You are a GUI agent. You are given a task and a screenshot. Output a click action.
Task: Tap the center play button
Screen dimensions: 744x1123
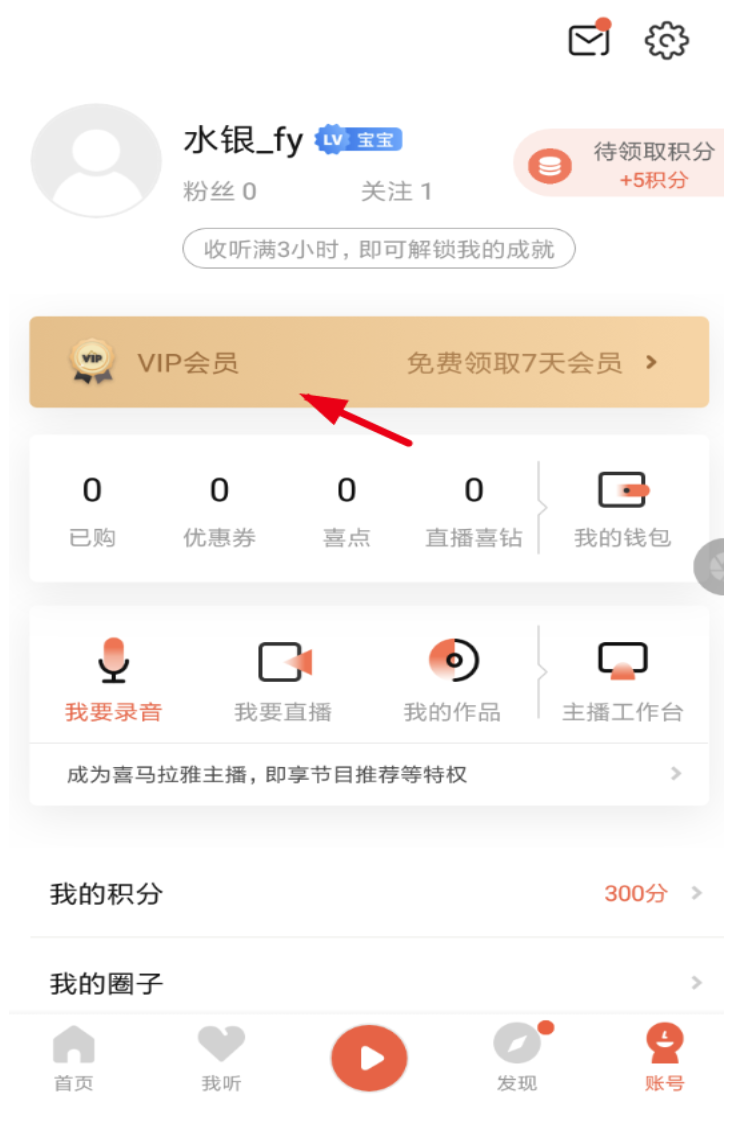point(369,1057)
